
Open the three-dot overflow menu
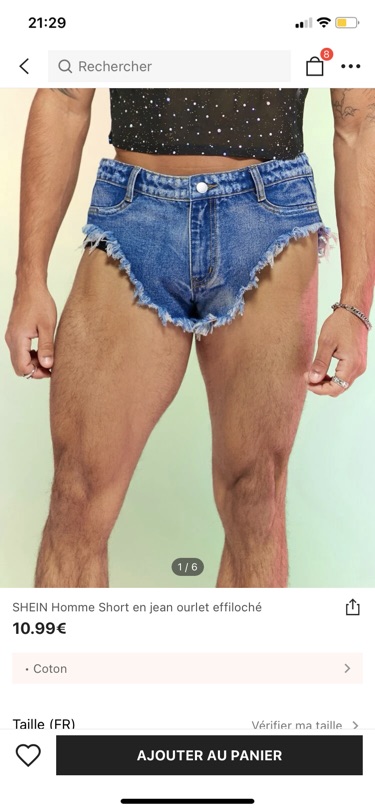pos(351,66)
